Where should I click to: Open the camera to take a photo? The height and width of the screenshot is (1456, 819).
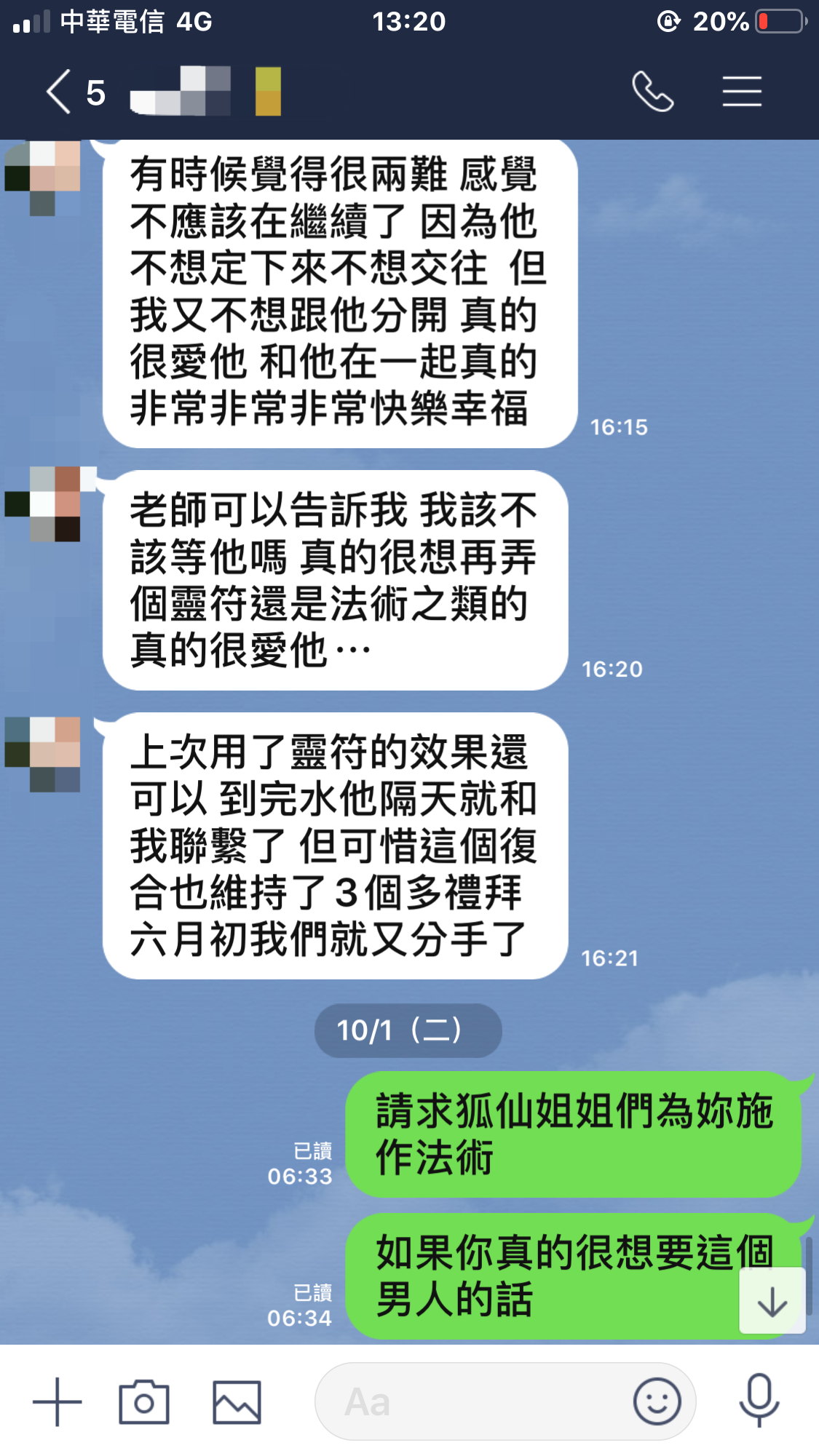tap(144, 1401)
